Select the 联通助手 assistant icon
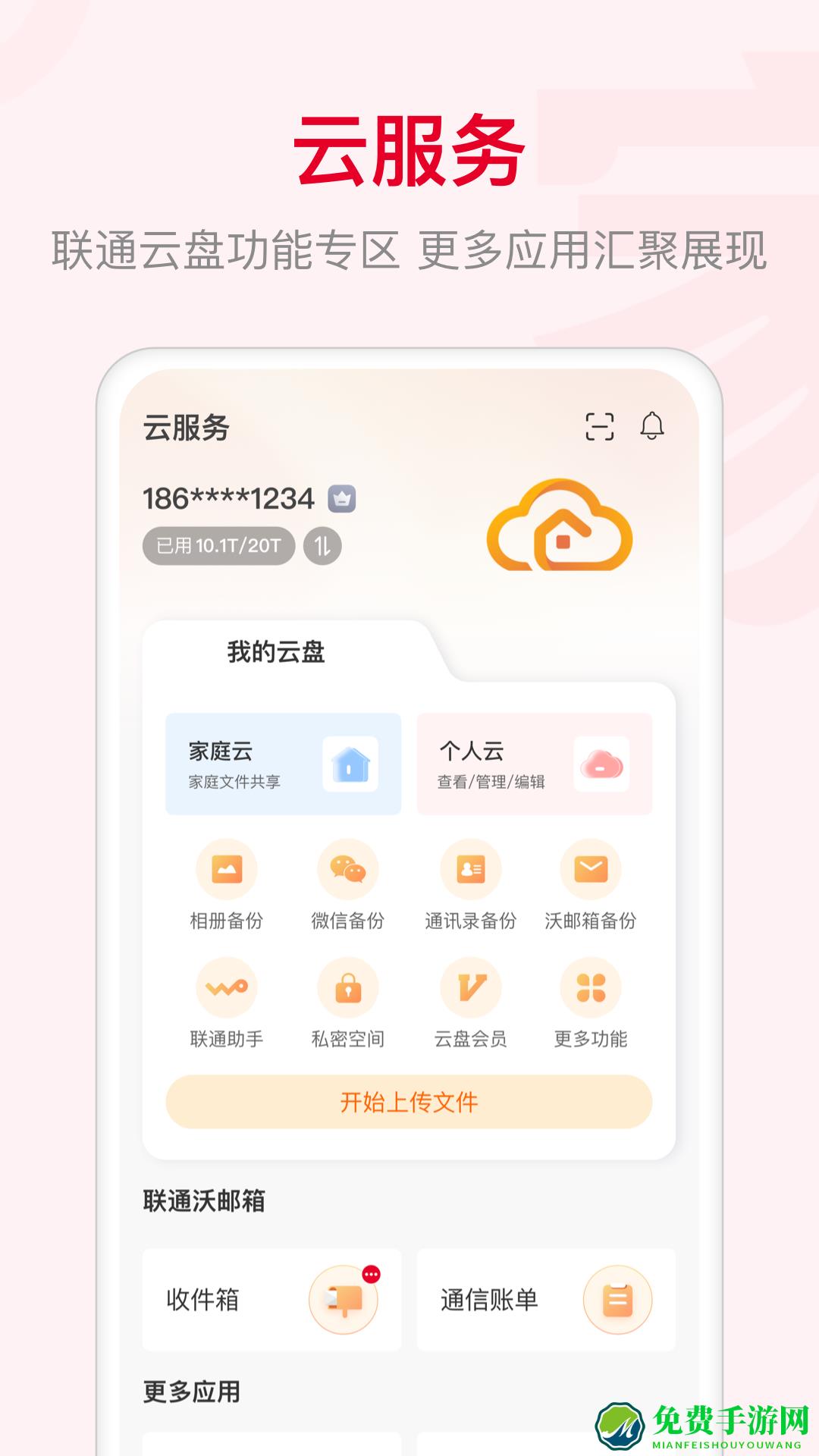This screenshot has height=1456, width=819. click(227, 987)
